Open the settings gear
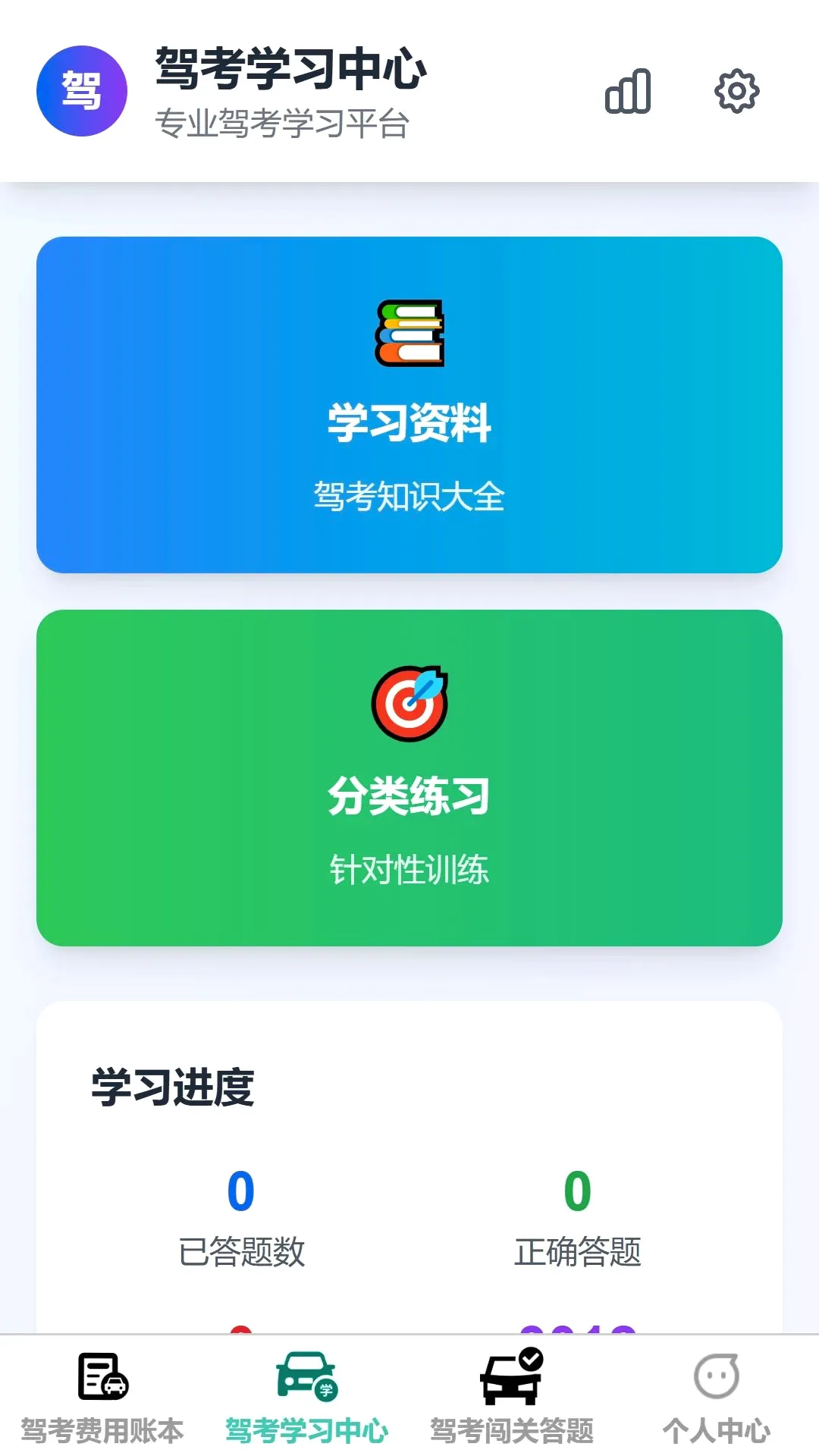 tap(737, 91)
